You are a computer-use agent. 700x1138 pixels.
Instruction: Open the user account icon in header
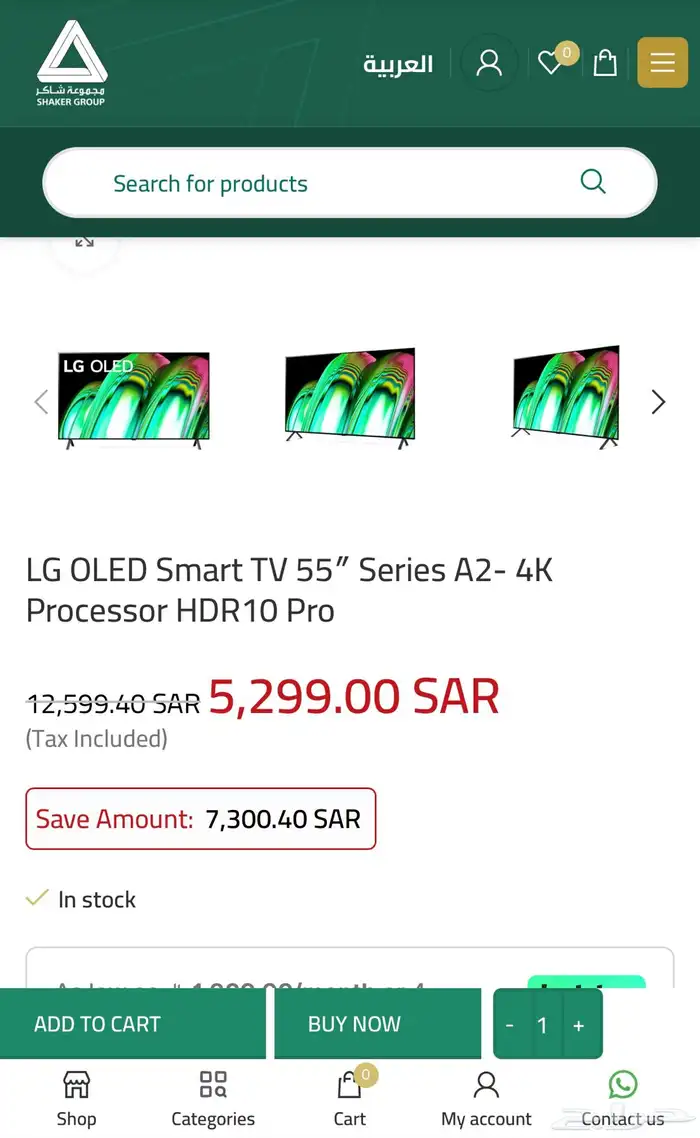pos(489,63)
